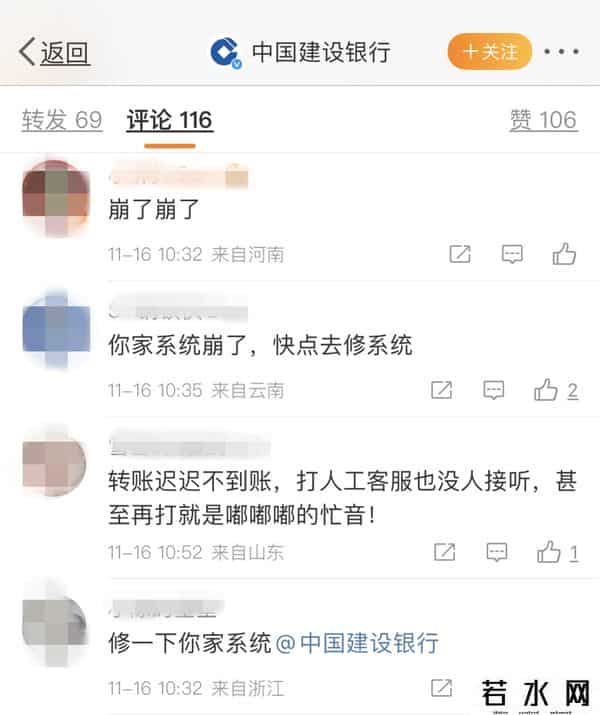Reply to the comment about 转账迟迟不到账
Viewport: 600px width, 715px height.
point(496,552)
